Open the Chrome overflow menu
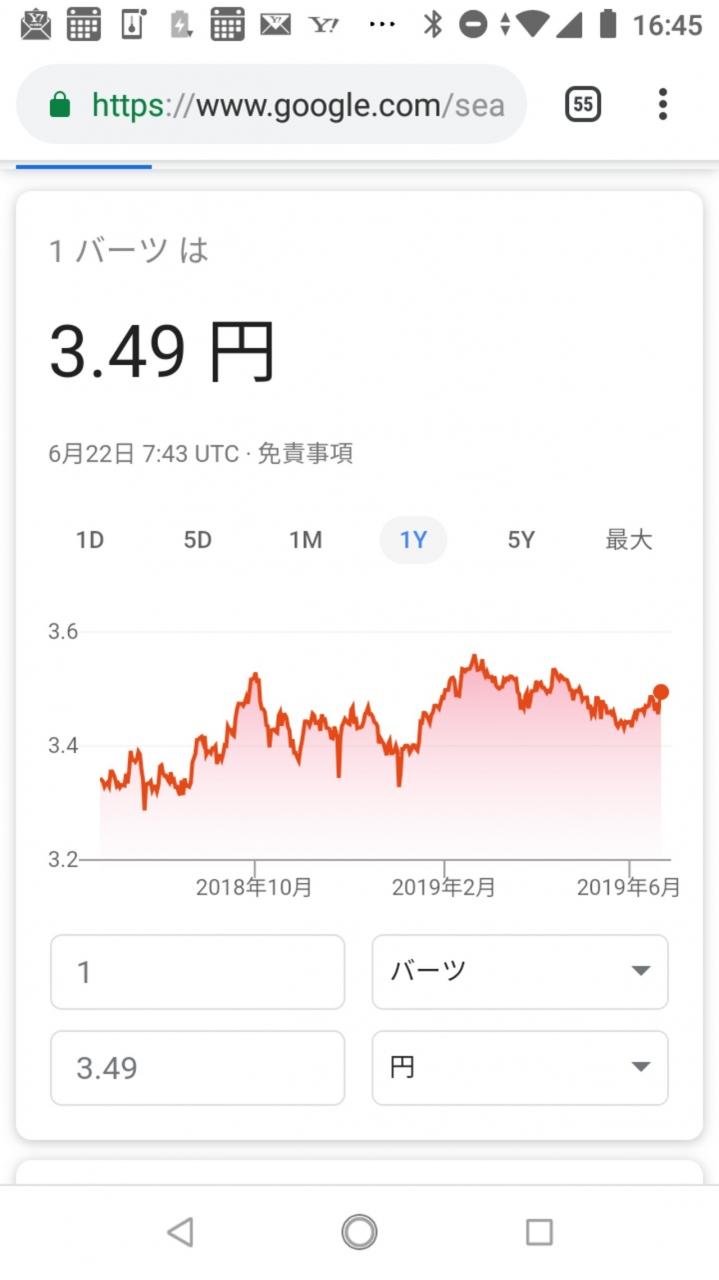Viewport: 719px width, 1280px height. coord(662,104)
